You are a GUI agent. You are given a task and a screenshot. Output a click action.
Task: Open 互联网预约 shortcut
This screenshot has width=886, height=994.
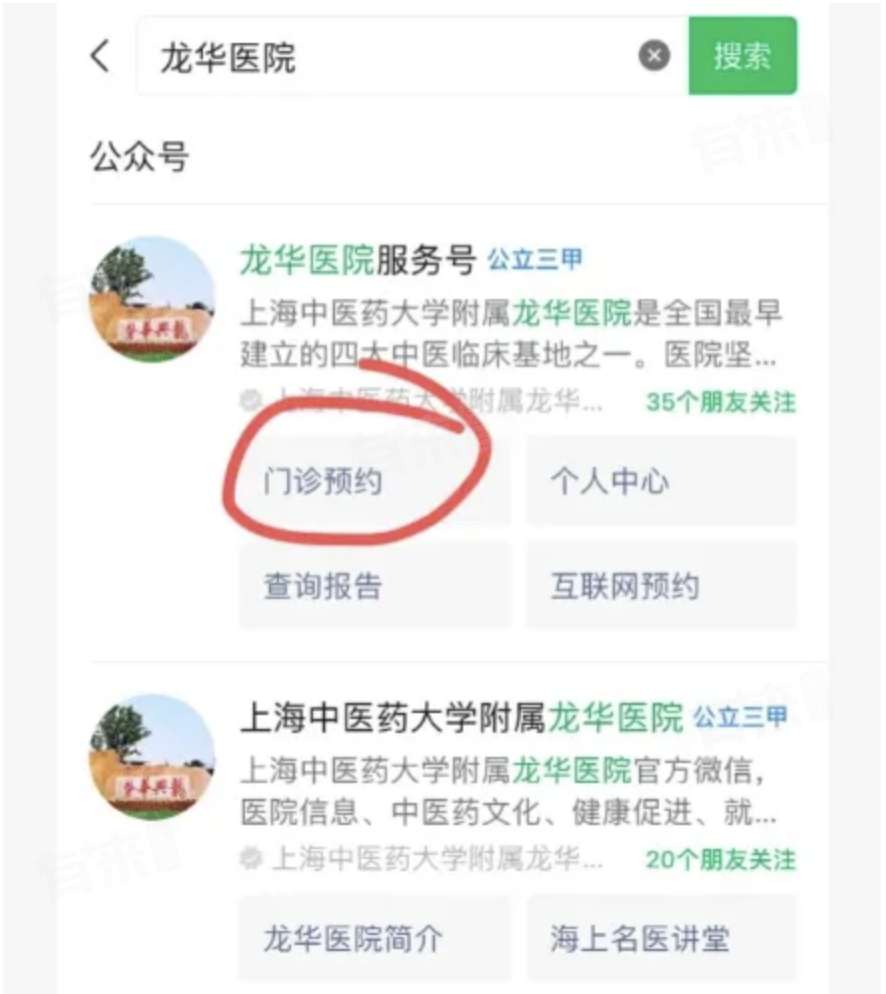(661, 586)
